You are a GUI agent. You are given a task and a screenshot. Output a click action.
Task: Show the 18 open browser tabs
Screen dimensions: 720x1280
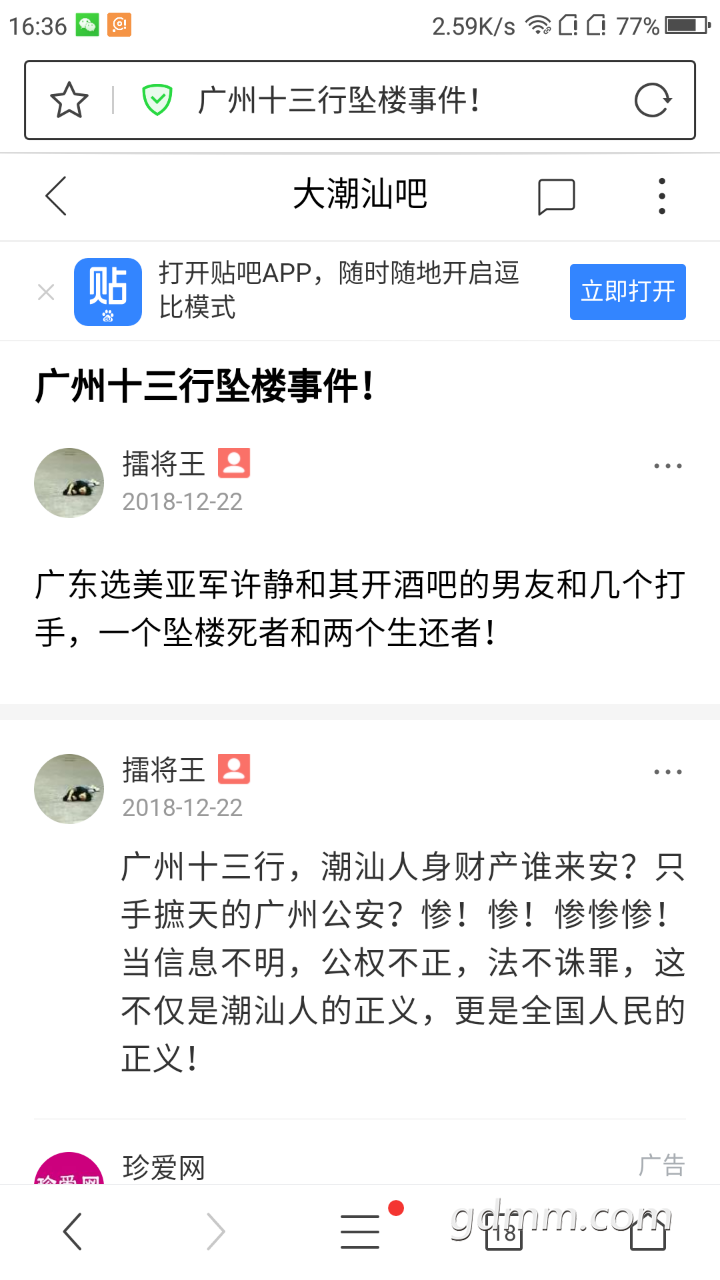pyautogui.click(x=504, y=1233)
